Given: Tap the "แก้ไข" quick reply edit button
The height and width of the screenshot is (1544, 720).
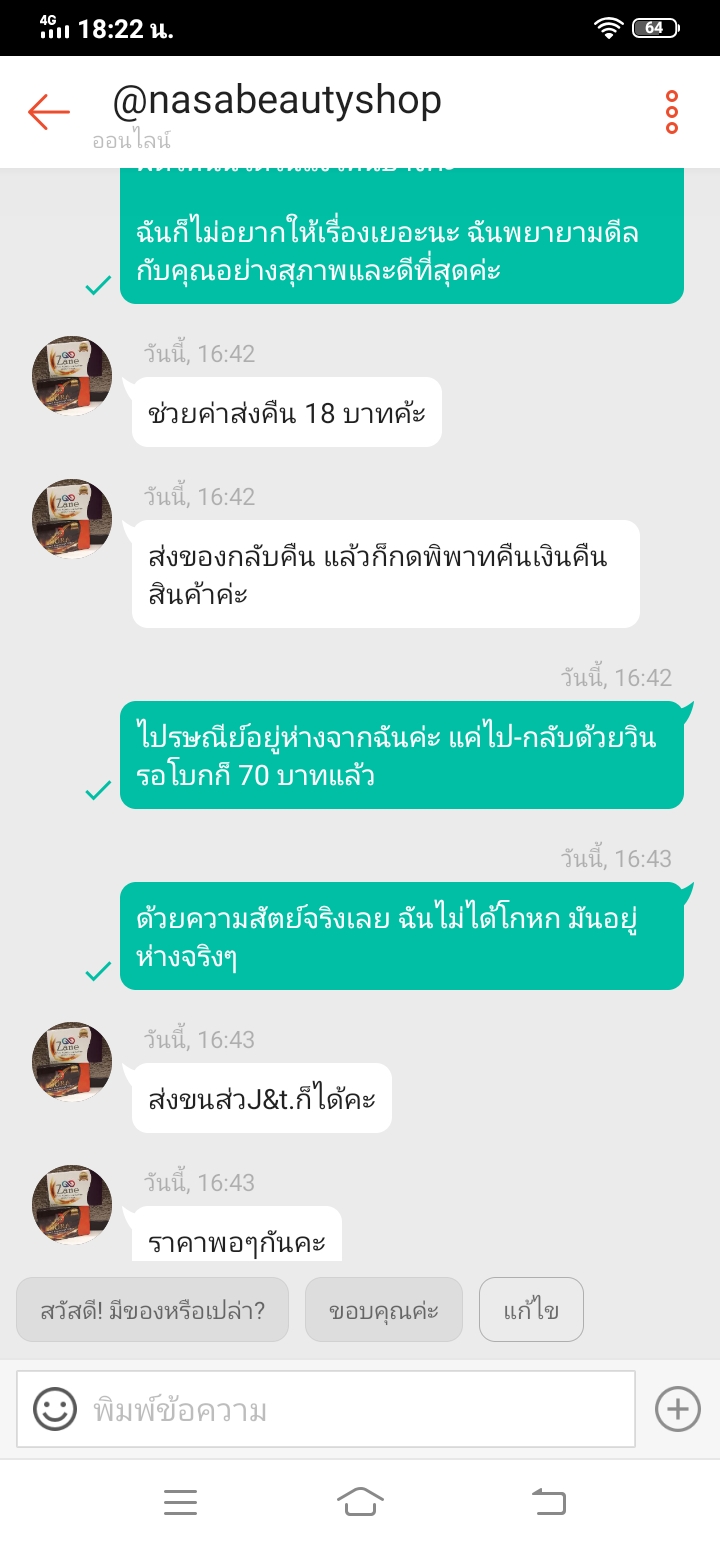Looking at the screenshot, I should coord(531,1310).
